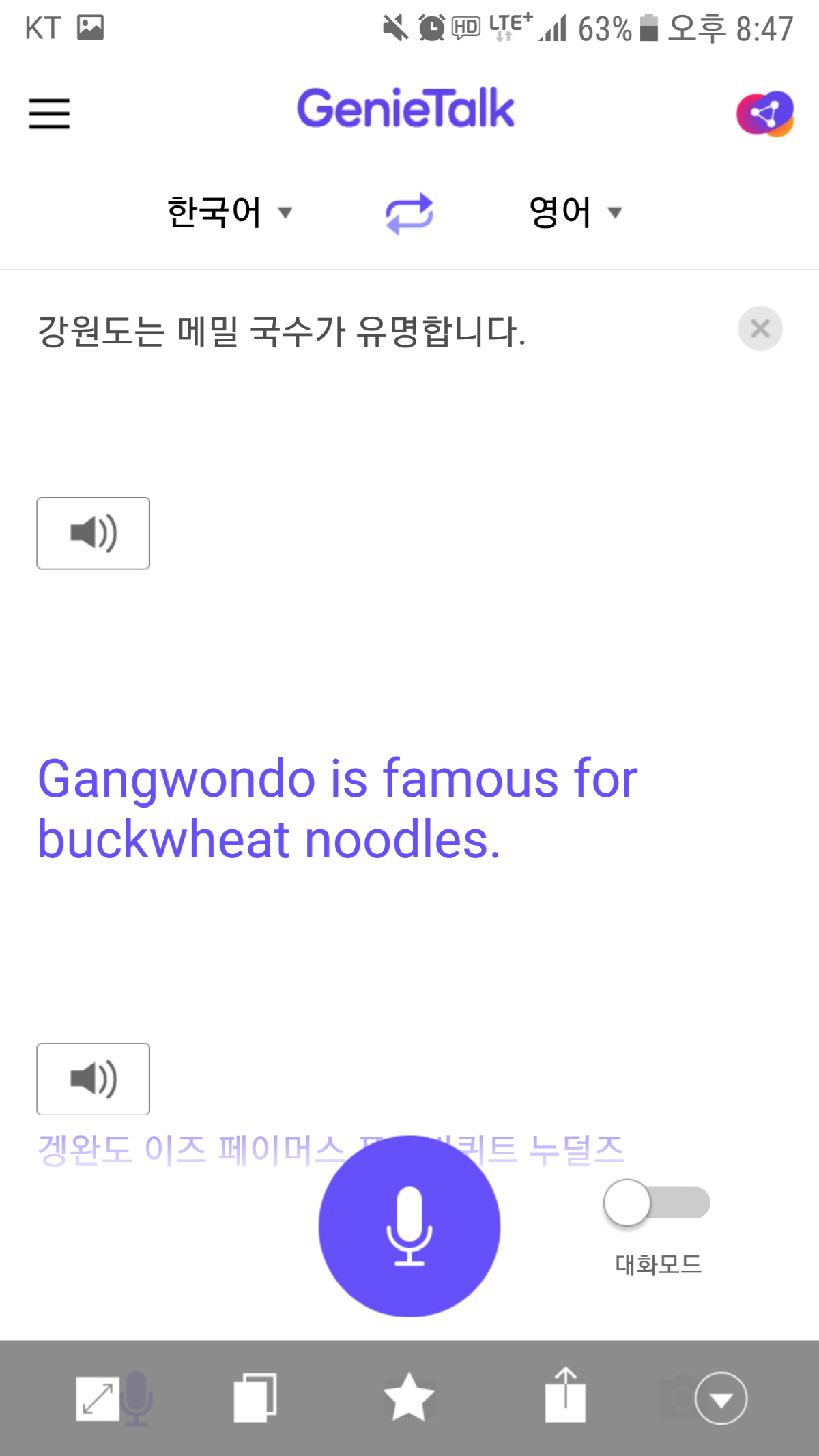
Task: Listen to the English translation audio
Action: 94,1079
